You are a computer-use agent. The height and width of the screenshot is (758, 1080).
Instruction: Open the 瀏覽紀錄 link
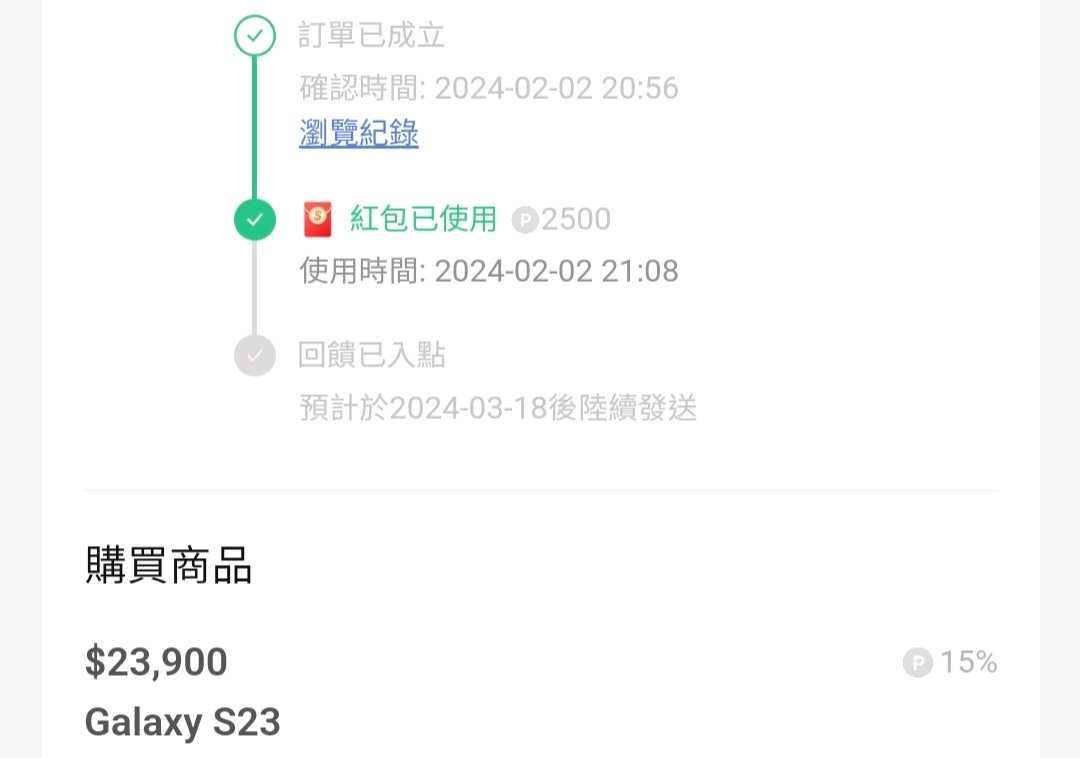pyautogui.click(x=358, y=133)
